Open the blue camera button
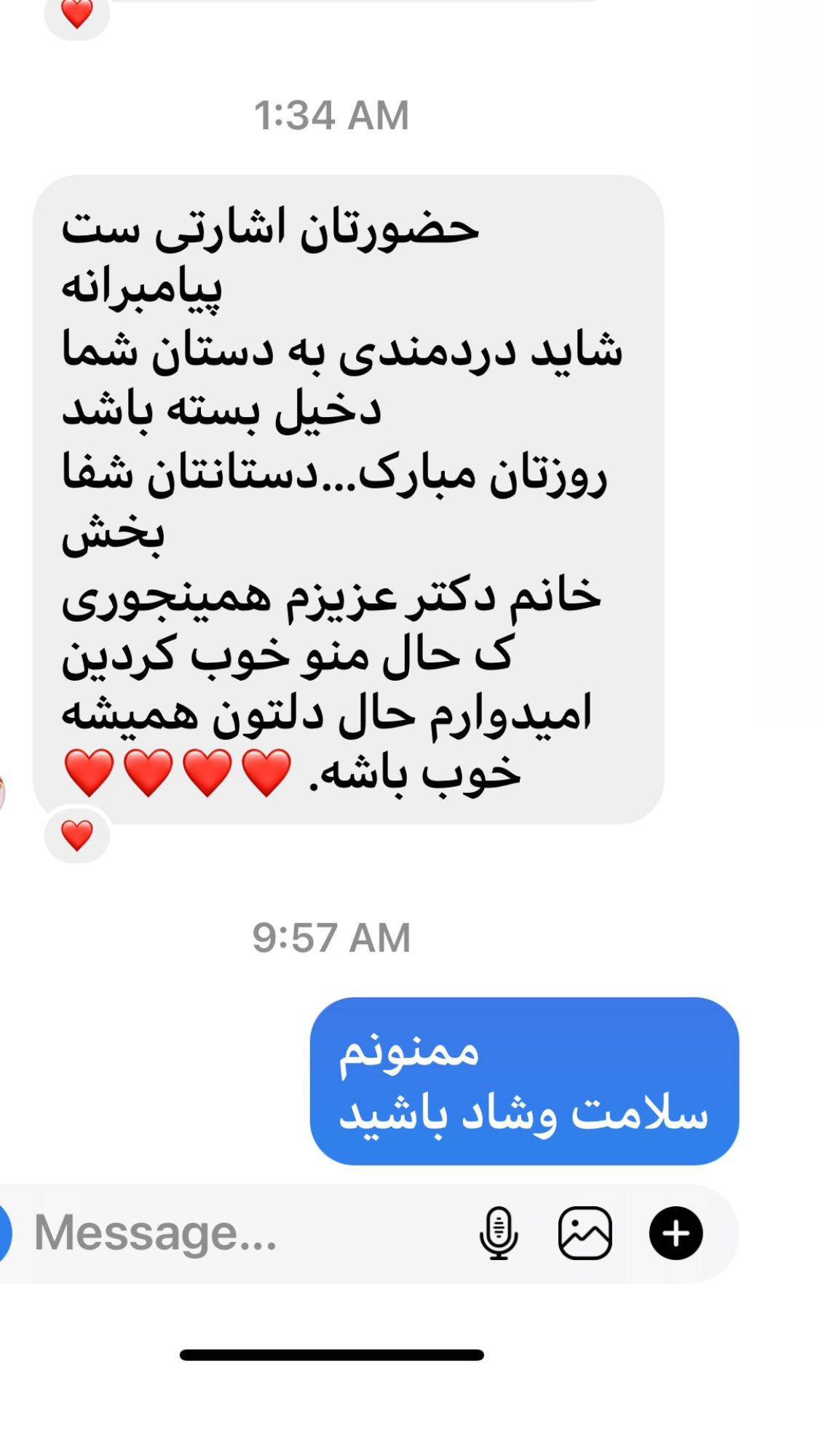The image size is (819, 1456). (4, 1233)
